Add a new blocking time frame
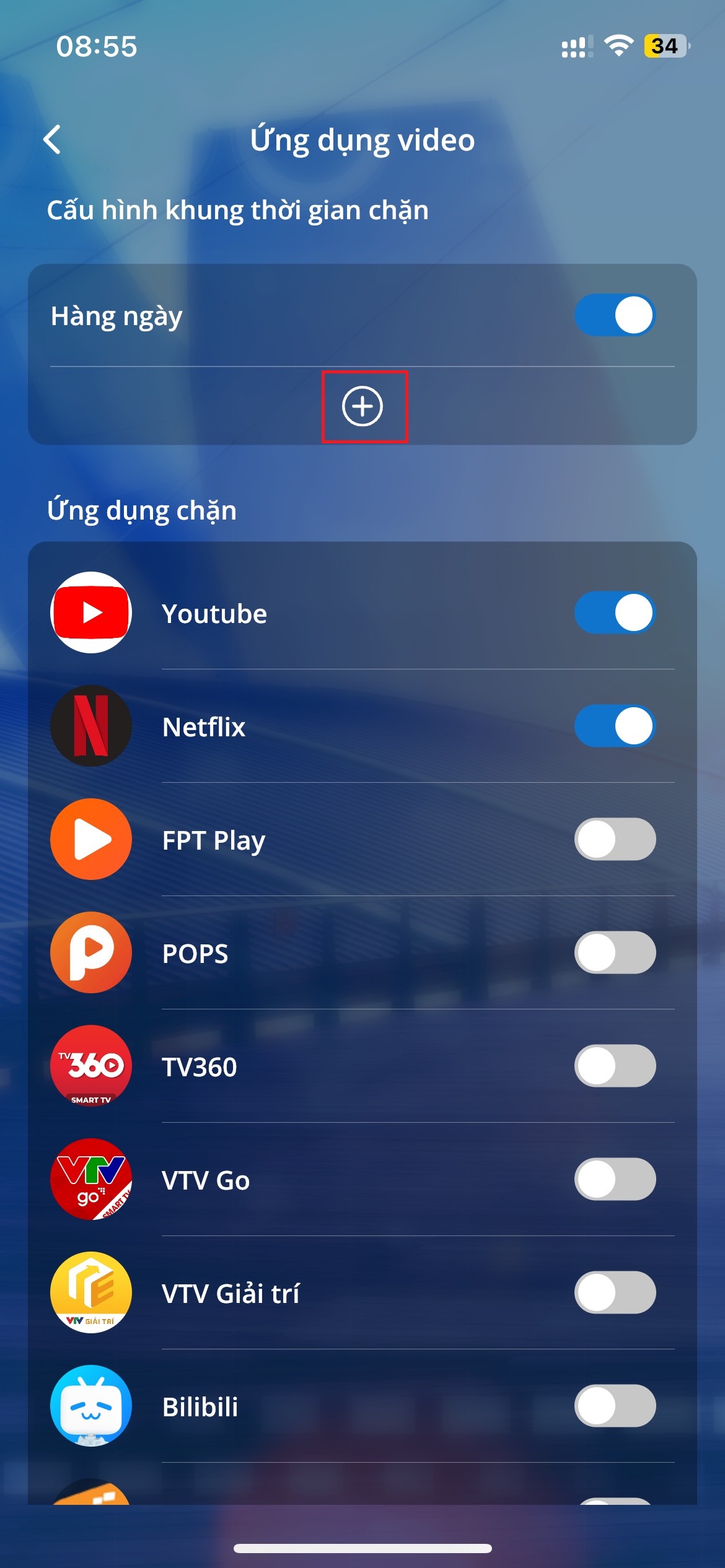Image resolution: width=725 pixels, height=1568 pixels. [x=362, y=406]
